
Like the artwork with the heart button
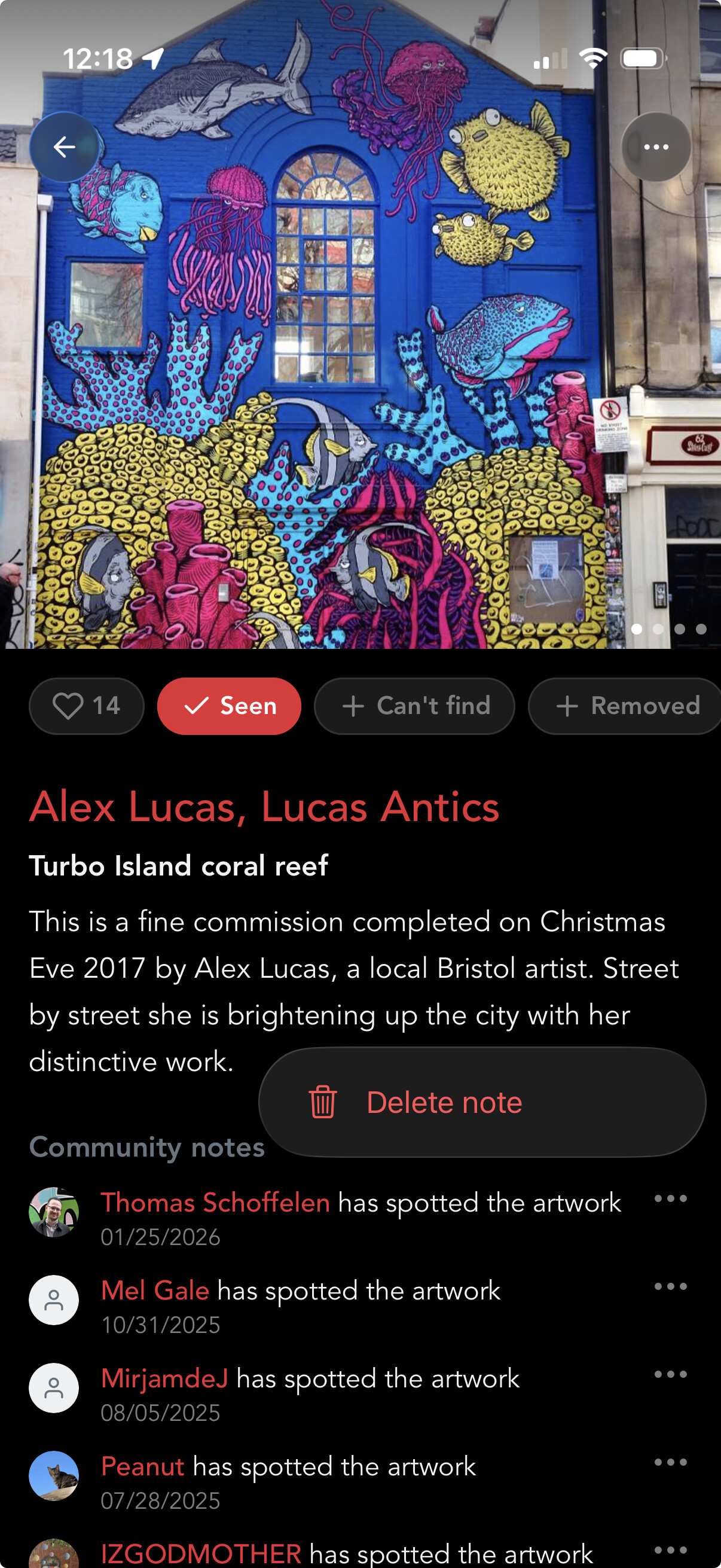[x=87, y=706]
